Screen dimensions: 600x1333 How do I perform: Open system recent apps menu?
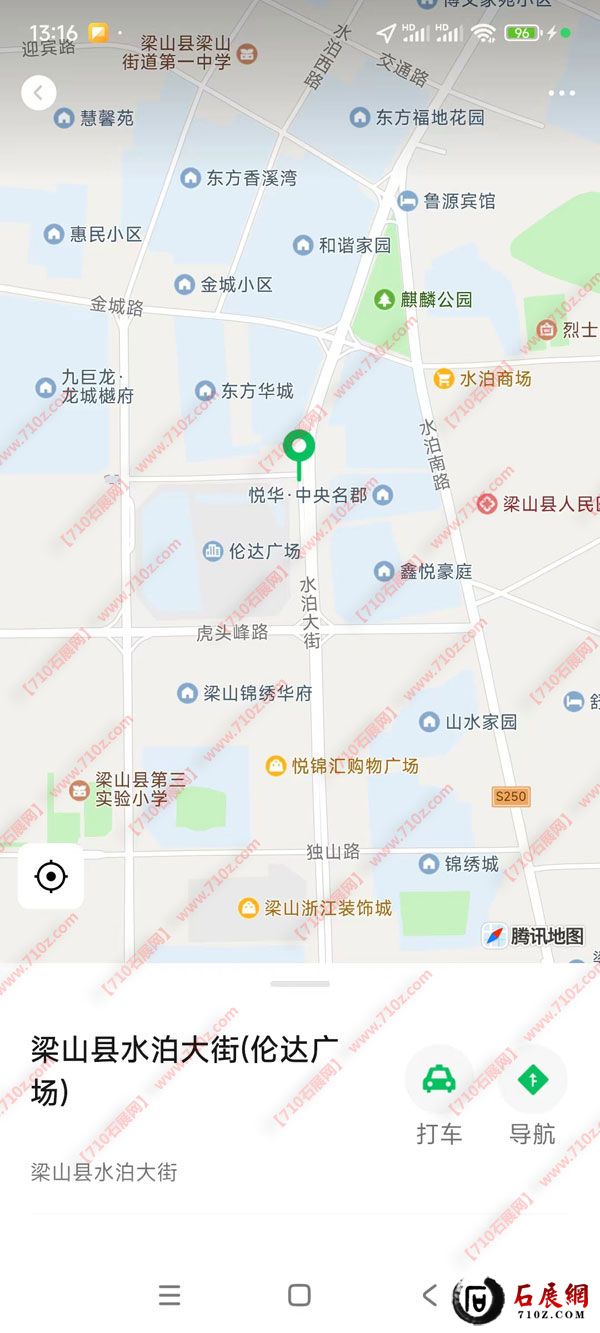tap(170, 1295)
